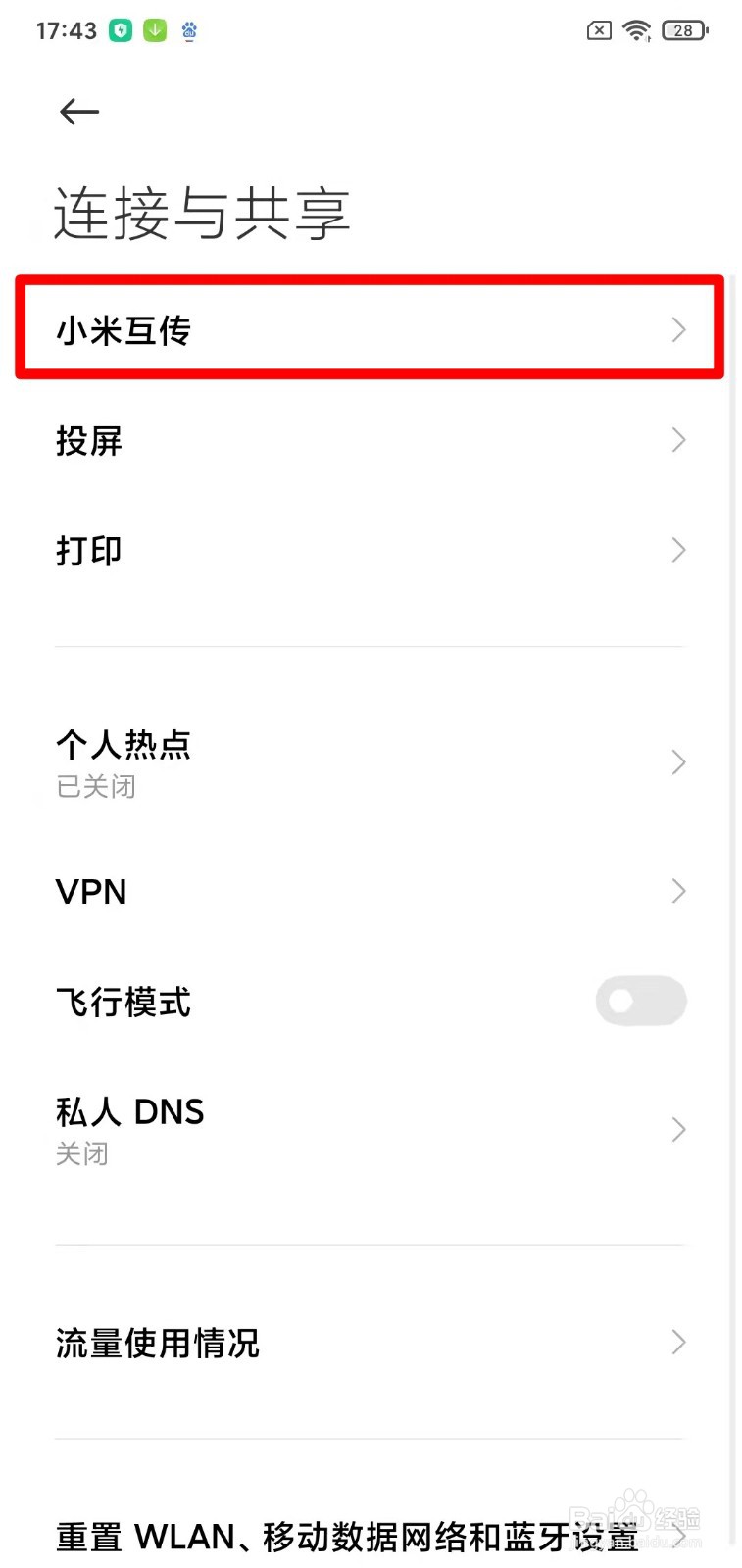The height and width of the screenshot is (1568, 742).
Task: Enable 飞行模式 with its switch
Action: point(641,1001)
